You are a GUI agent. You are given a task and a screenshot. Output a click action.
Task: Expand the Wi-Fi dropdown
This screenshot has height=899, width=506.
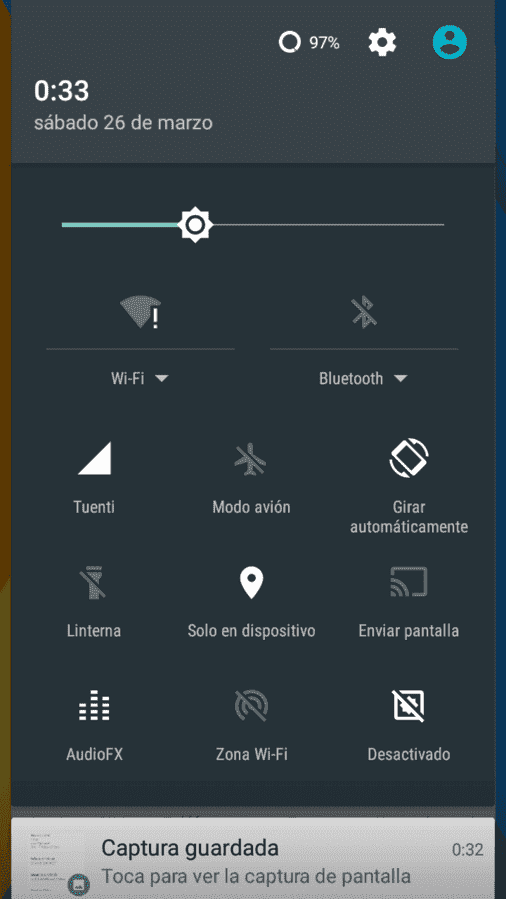pyautogui.click(x=140, y=378)
